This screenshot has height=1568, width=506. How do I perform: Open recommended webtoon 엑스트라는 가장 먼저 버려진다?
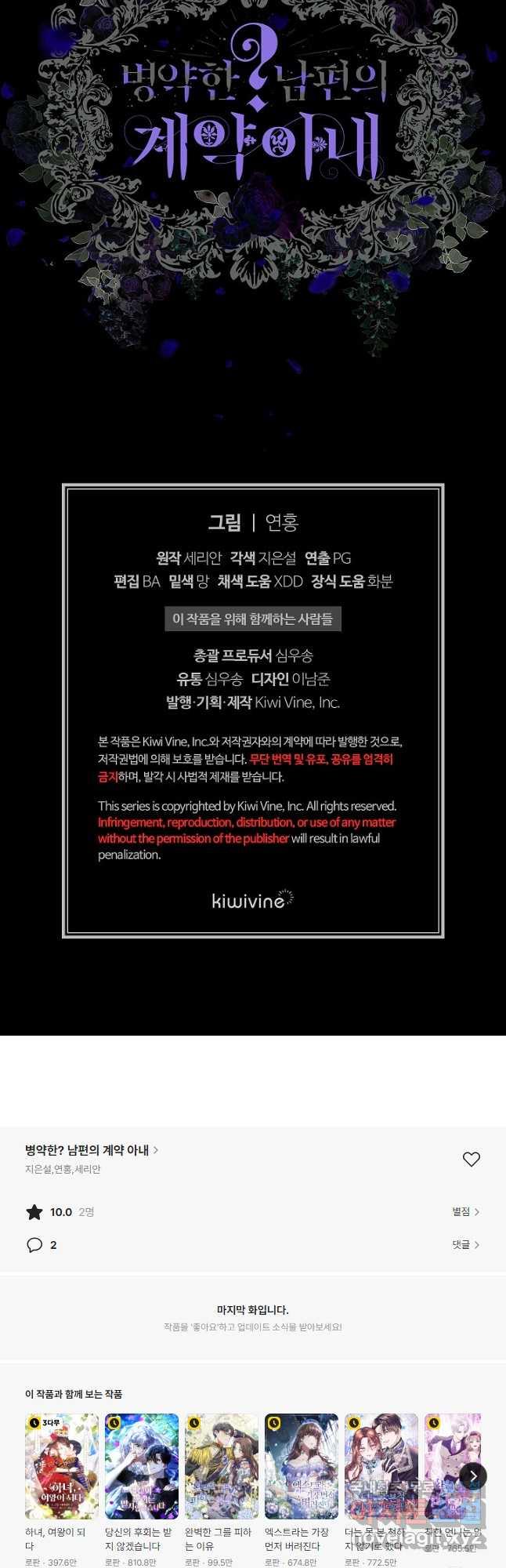pyautogui.click(x=302, y=1465)
